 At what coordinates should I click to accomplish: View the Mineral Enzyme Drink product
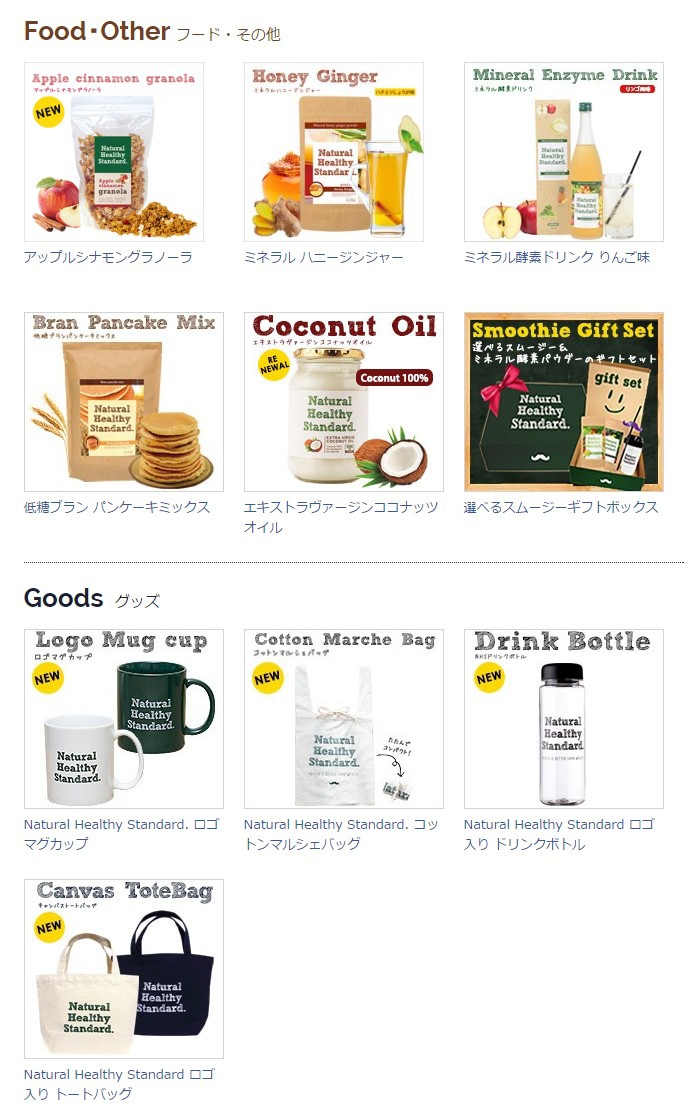(564, 152)
